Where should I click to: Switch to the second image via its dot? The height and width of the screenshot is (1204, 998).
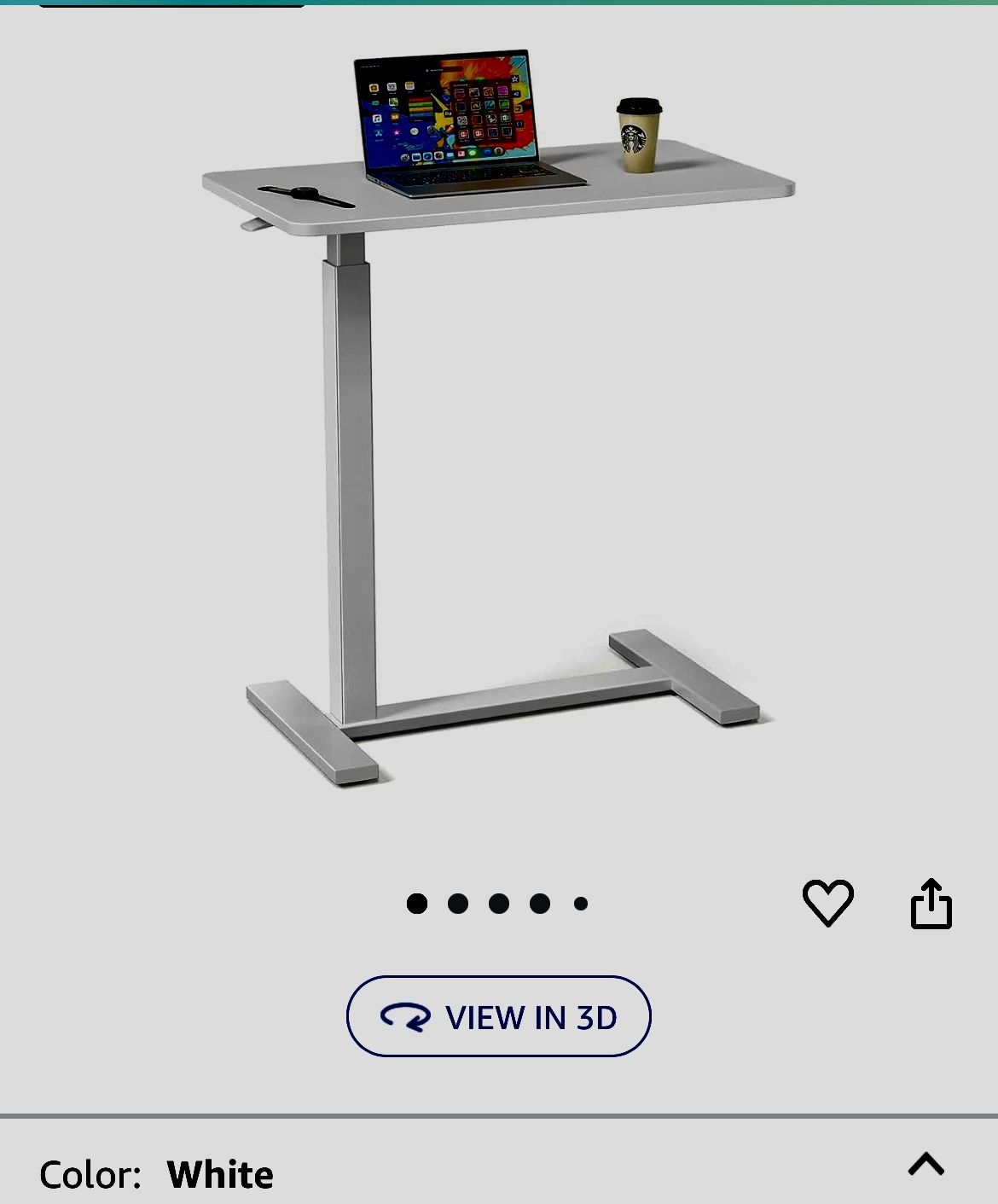pyautogui.click(x=458, y=903)
